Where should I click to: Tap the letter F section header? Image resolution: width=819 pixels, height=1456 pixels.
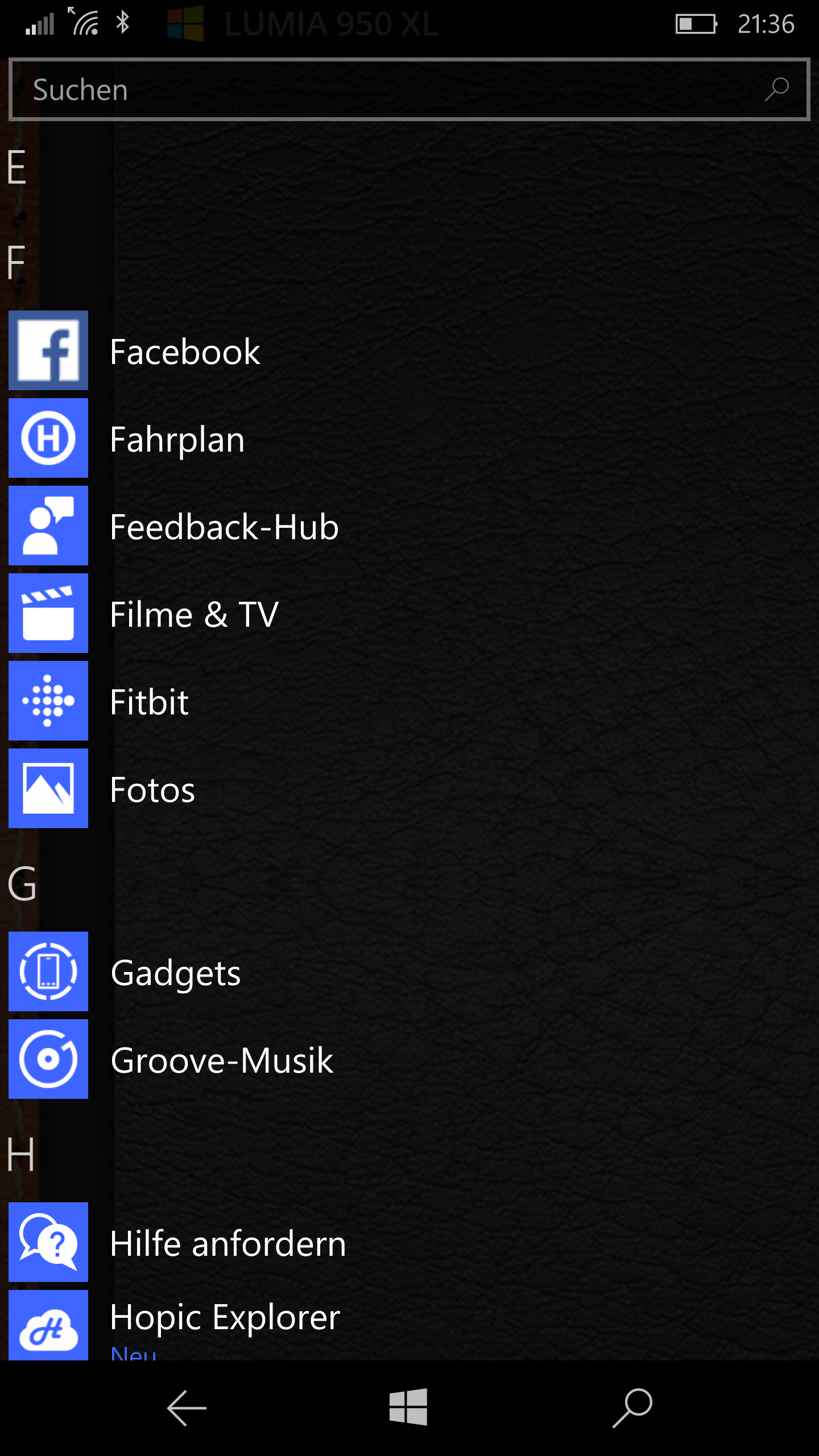coord(17,263)
